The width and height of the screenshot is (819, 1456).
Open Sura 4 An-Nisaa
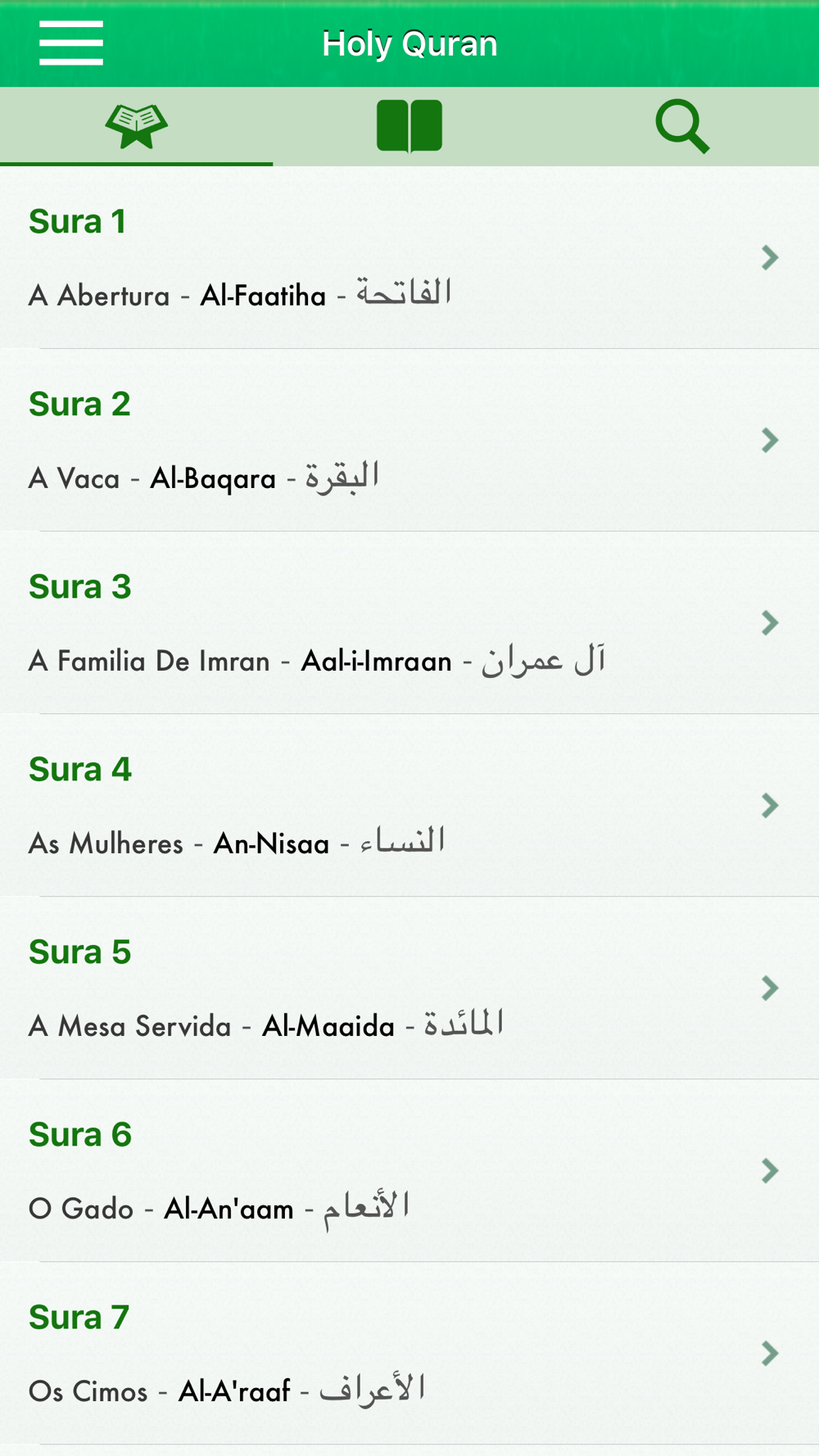(409, 806)
